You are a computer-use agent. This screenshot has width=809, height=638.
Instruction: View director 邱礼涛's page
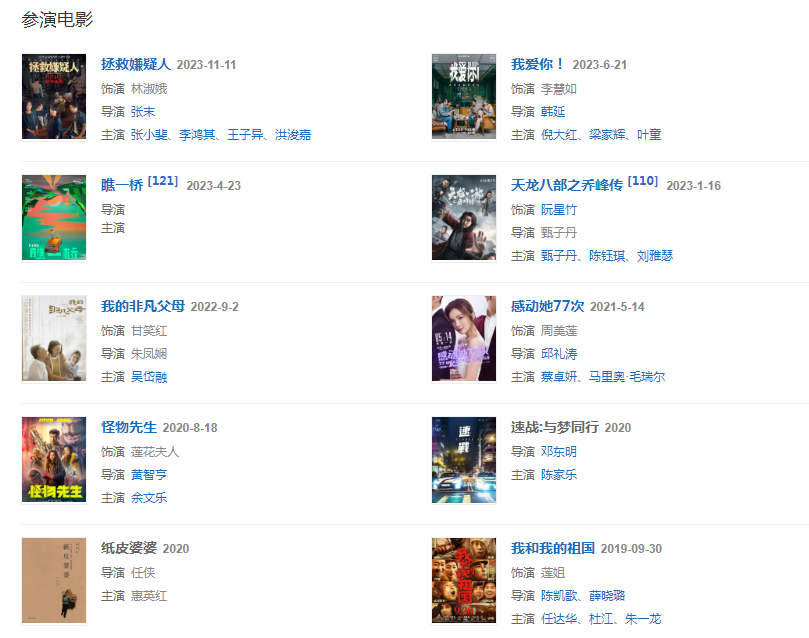[x=559, y=354]
